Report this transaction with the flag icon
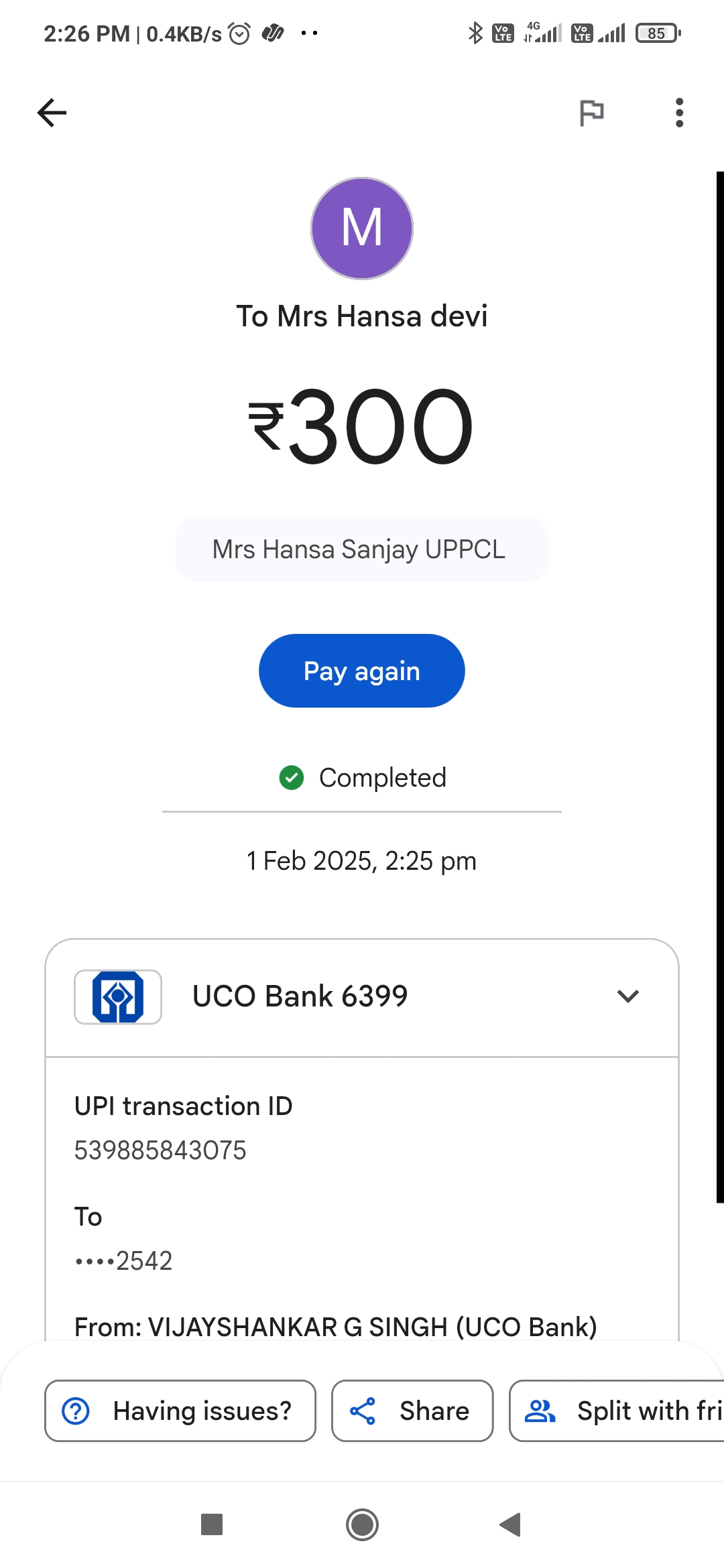Image resolution: width=724 pixels, height=1568 pixels. 591,113
